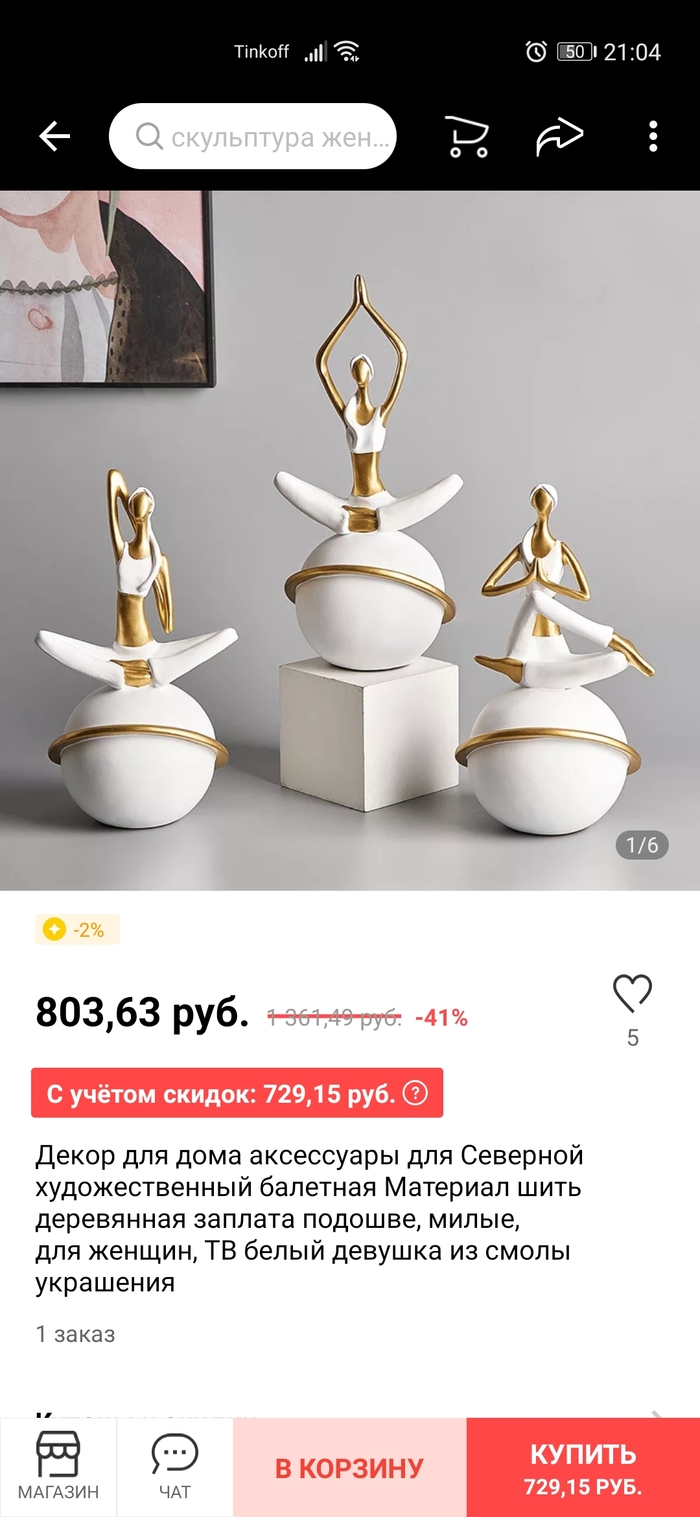Open the product photo of yoga figurines
The image size is (700, 1517).
click(350, 540)
